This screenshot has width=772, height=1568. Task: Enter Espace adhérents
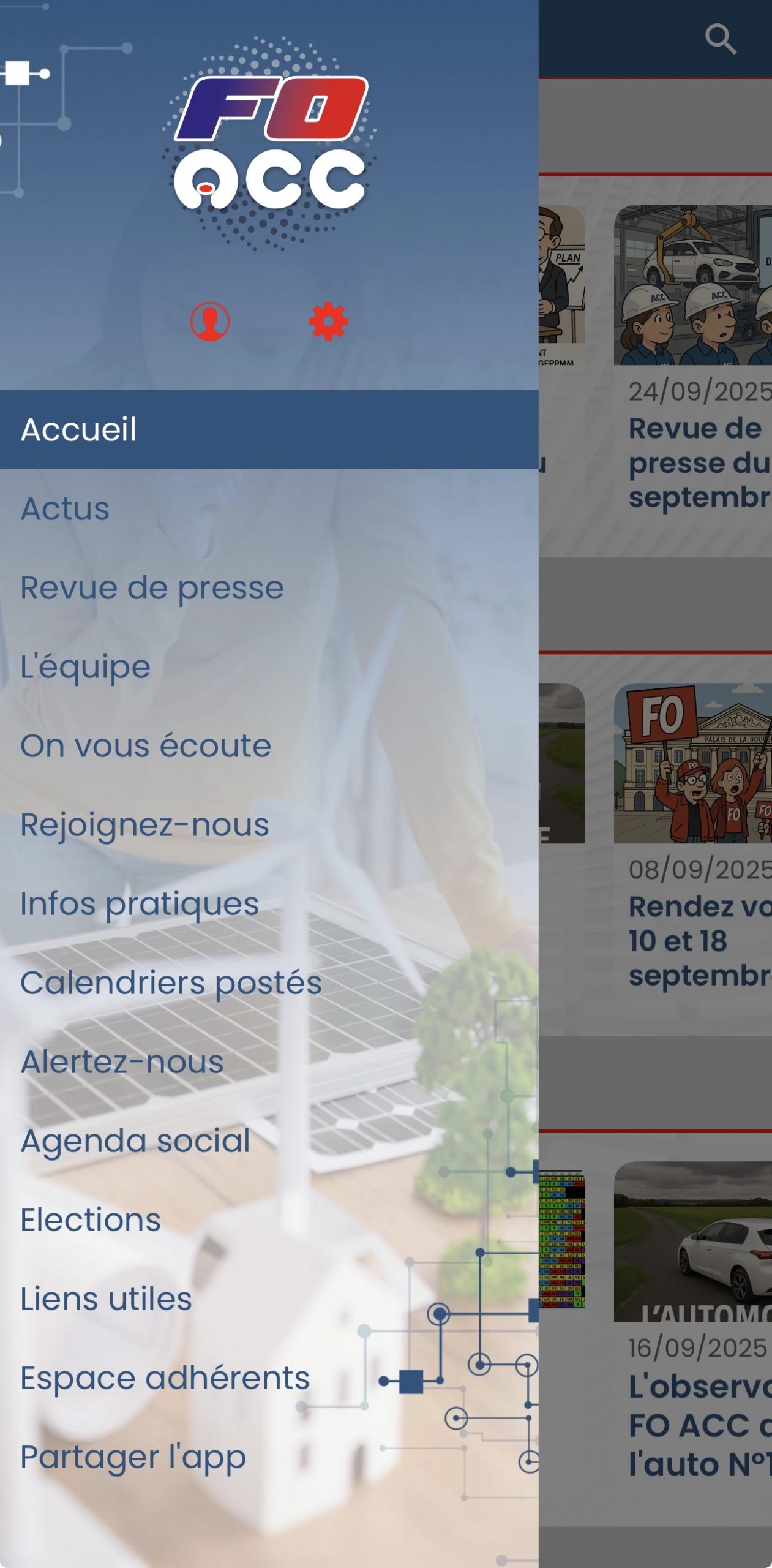tap(165, 1378)
